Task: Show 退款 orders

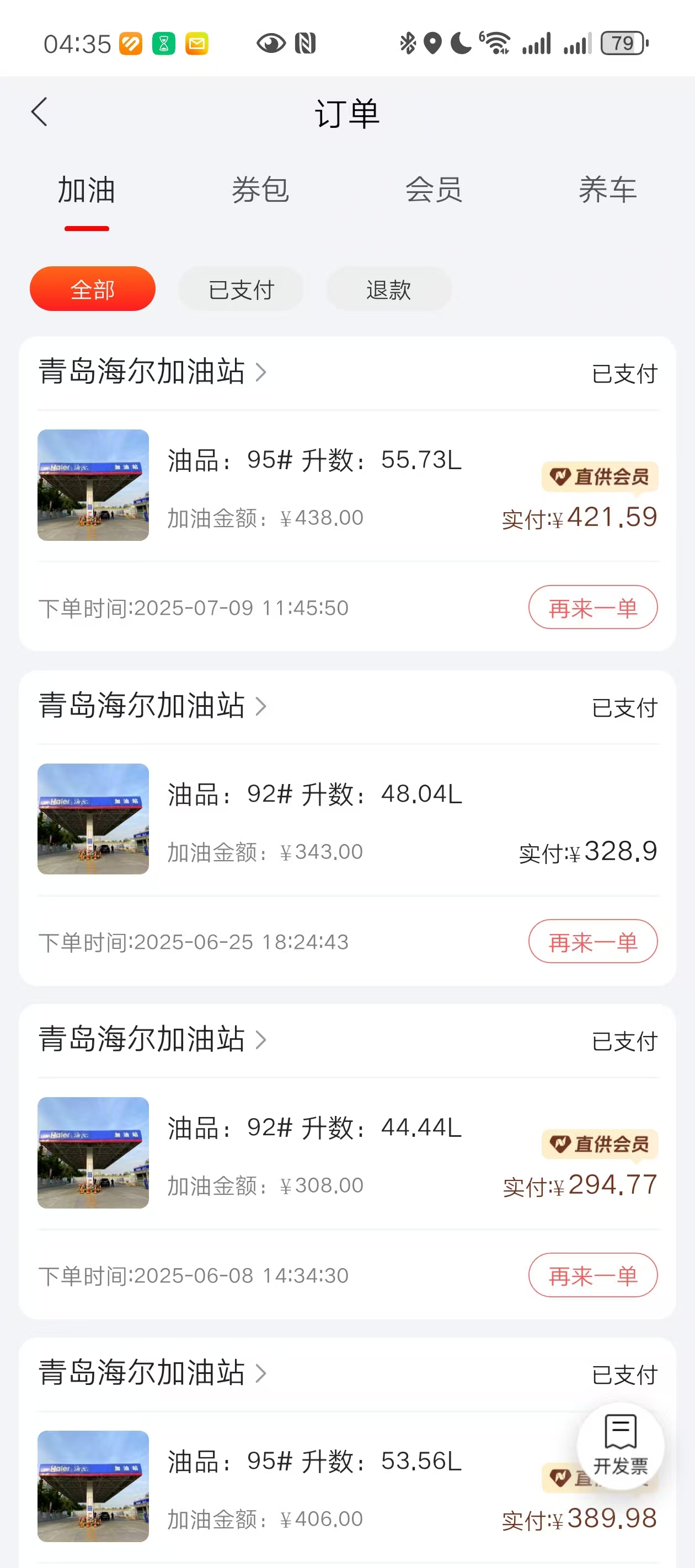Action: pyautogui.click(x=389, y=289)
